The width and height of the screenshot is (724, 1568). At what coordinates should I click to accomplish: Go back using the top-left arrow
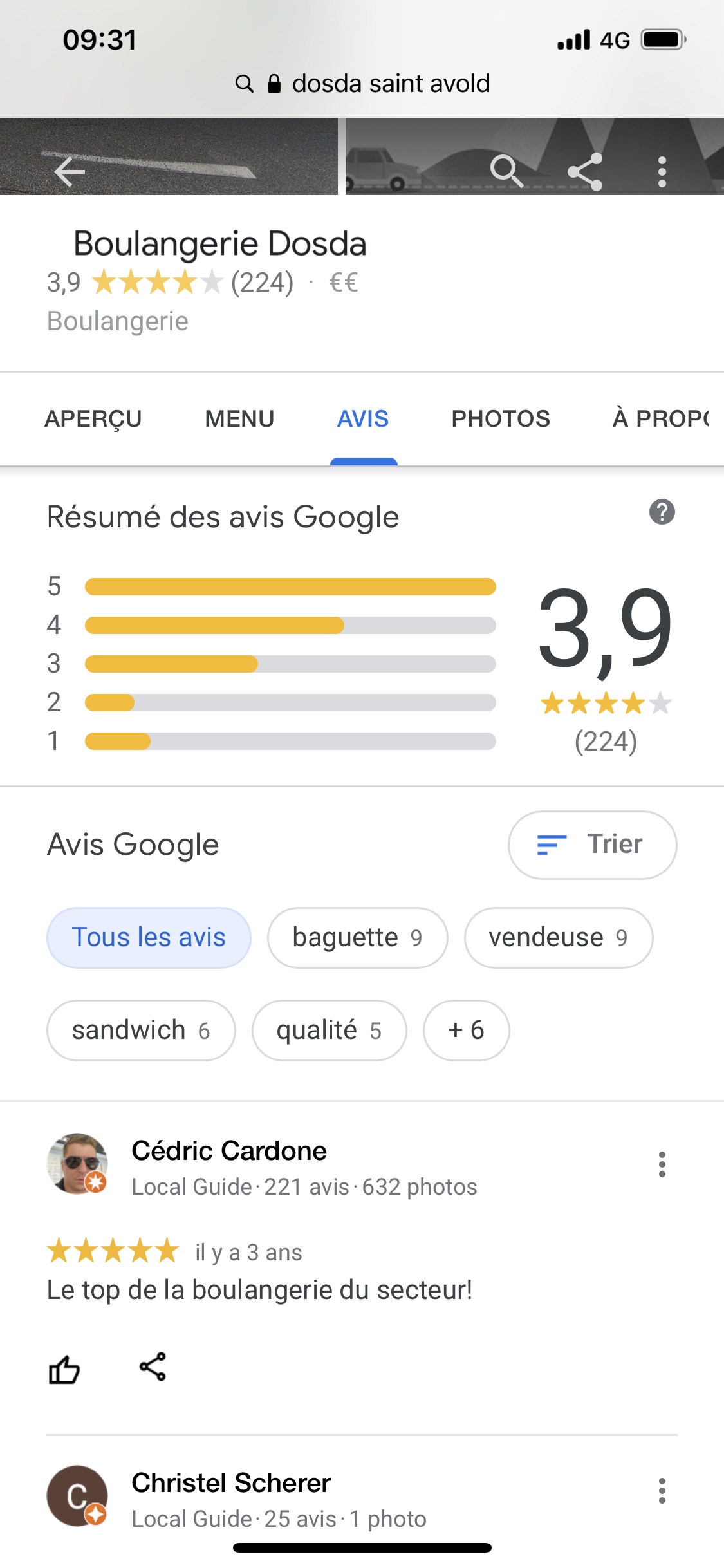70,172
